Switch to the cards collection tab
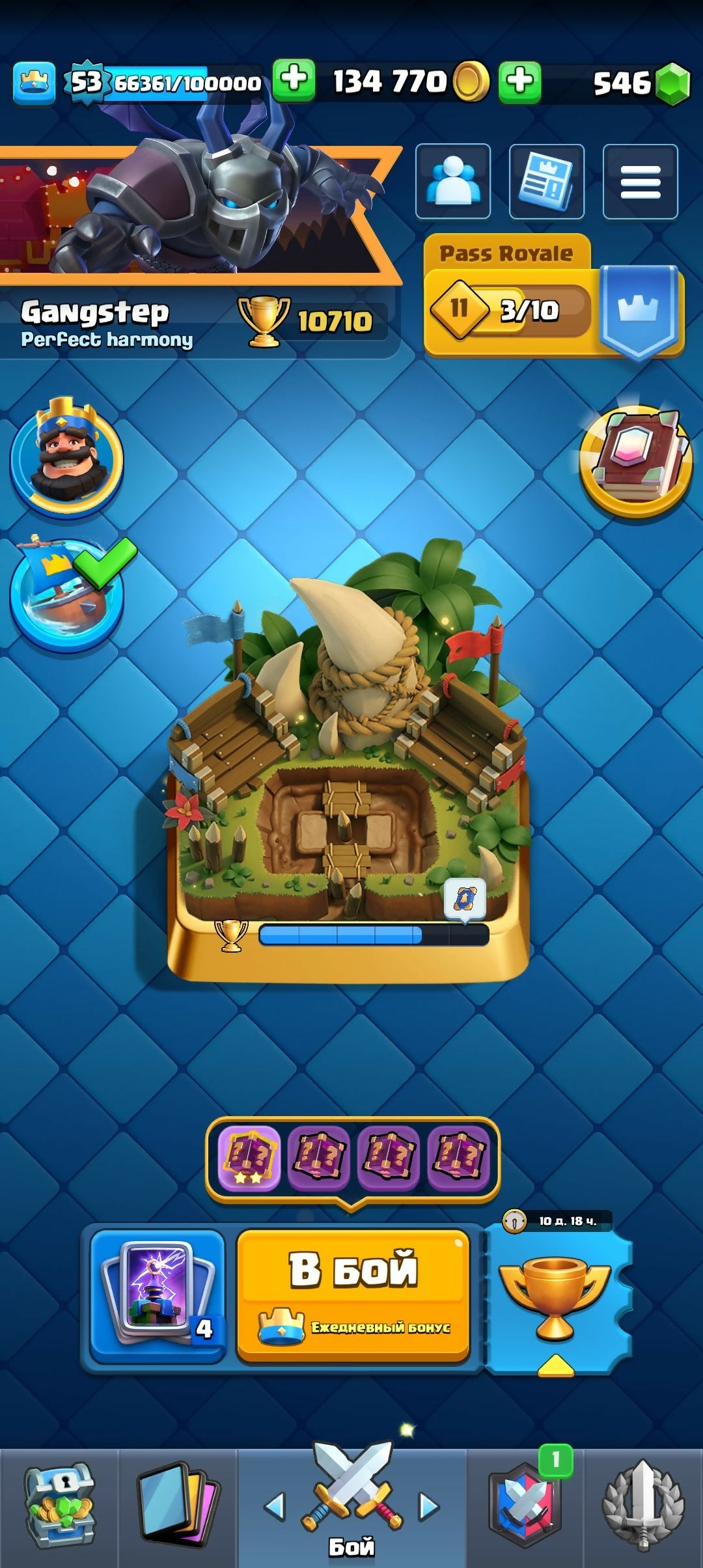 177,1505
